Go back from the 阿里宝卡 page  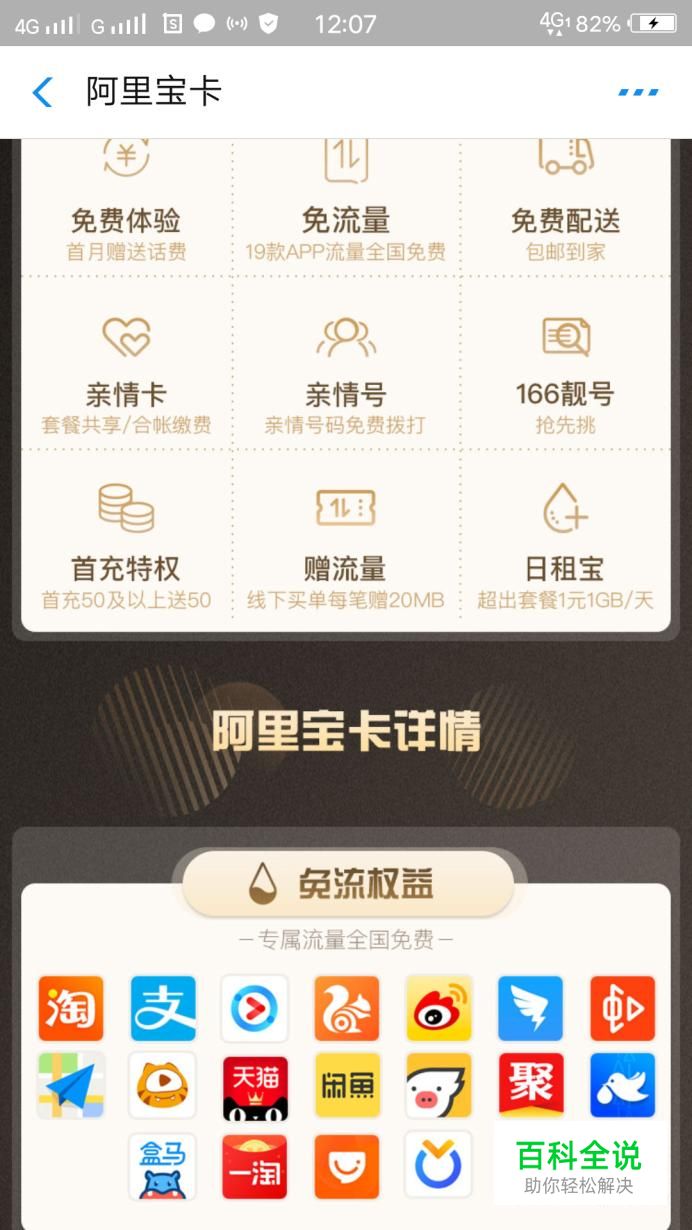42,92
